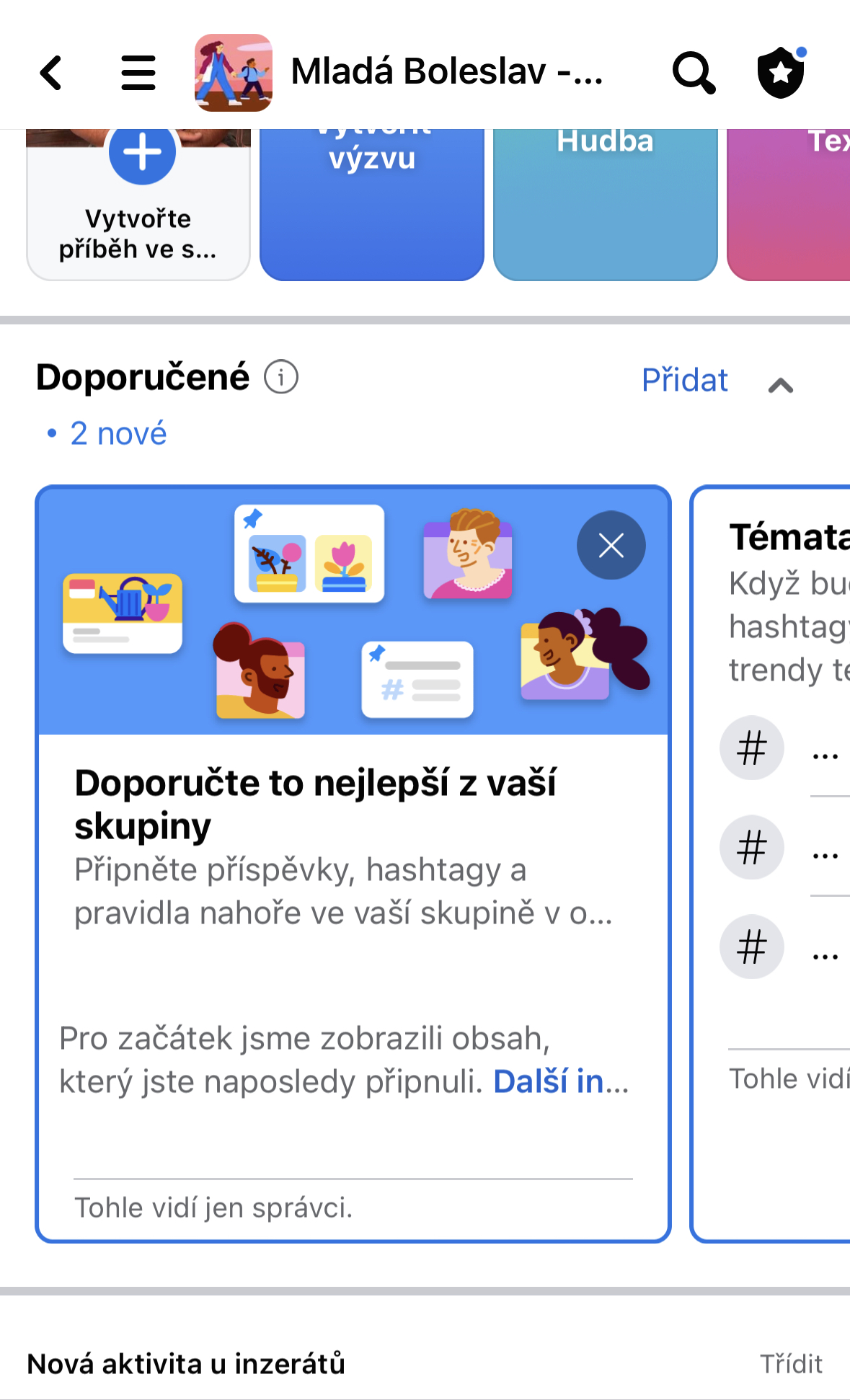Select the Hudba post type card
850x1400 pixels.
point(606,205)
